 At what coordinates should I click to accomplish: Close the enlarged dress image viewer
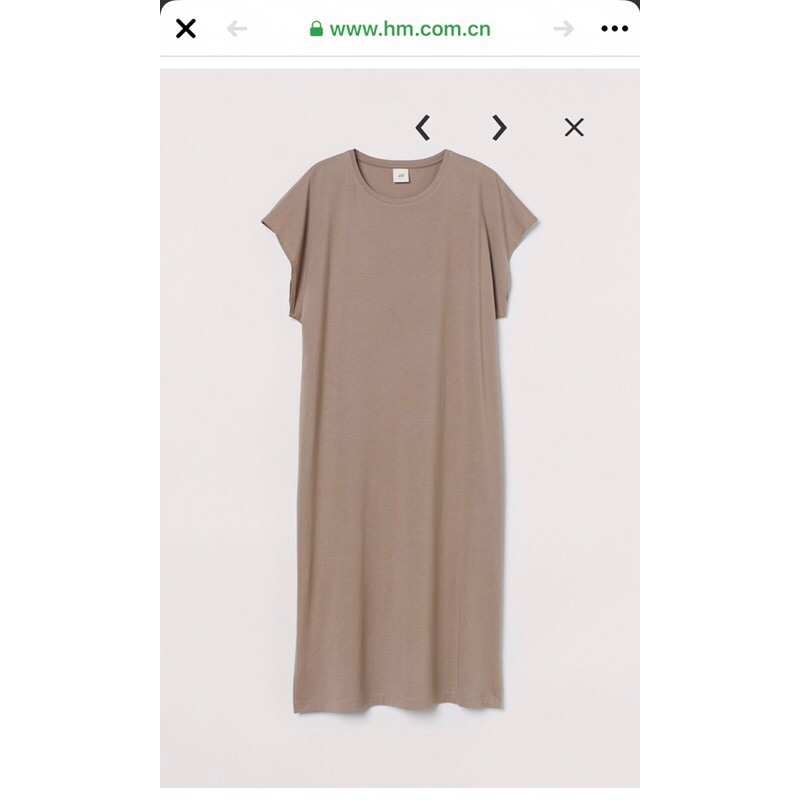point(574,128)
